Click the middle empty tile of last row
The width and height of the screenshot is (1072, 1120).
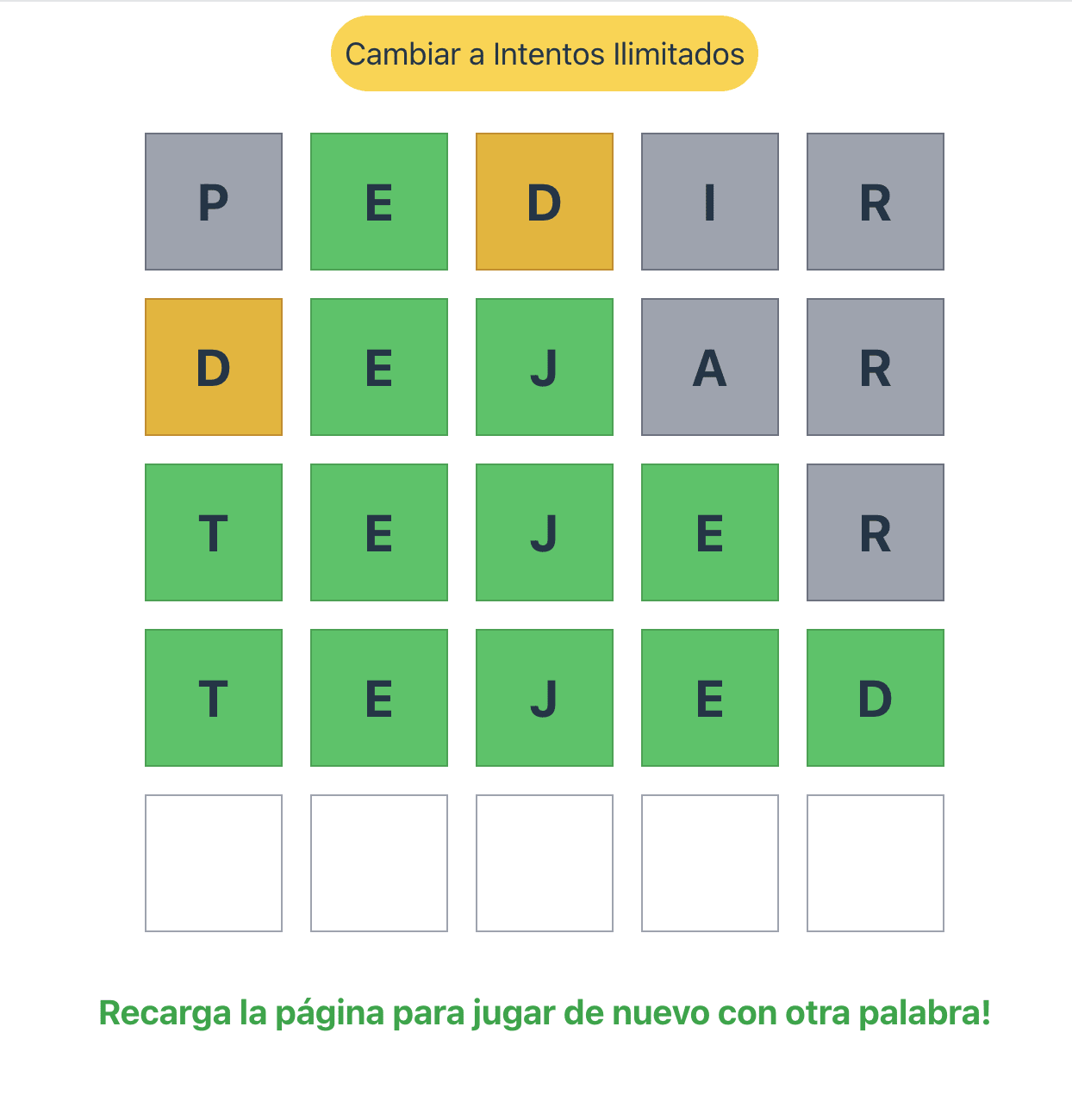coord(545,862)
